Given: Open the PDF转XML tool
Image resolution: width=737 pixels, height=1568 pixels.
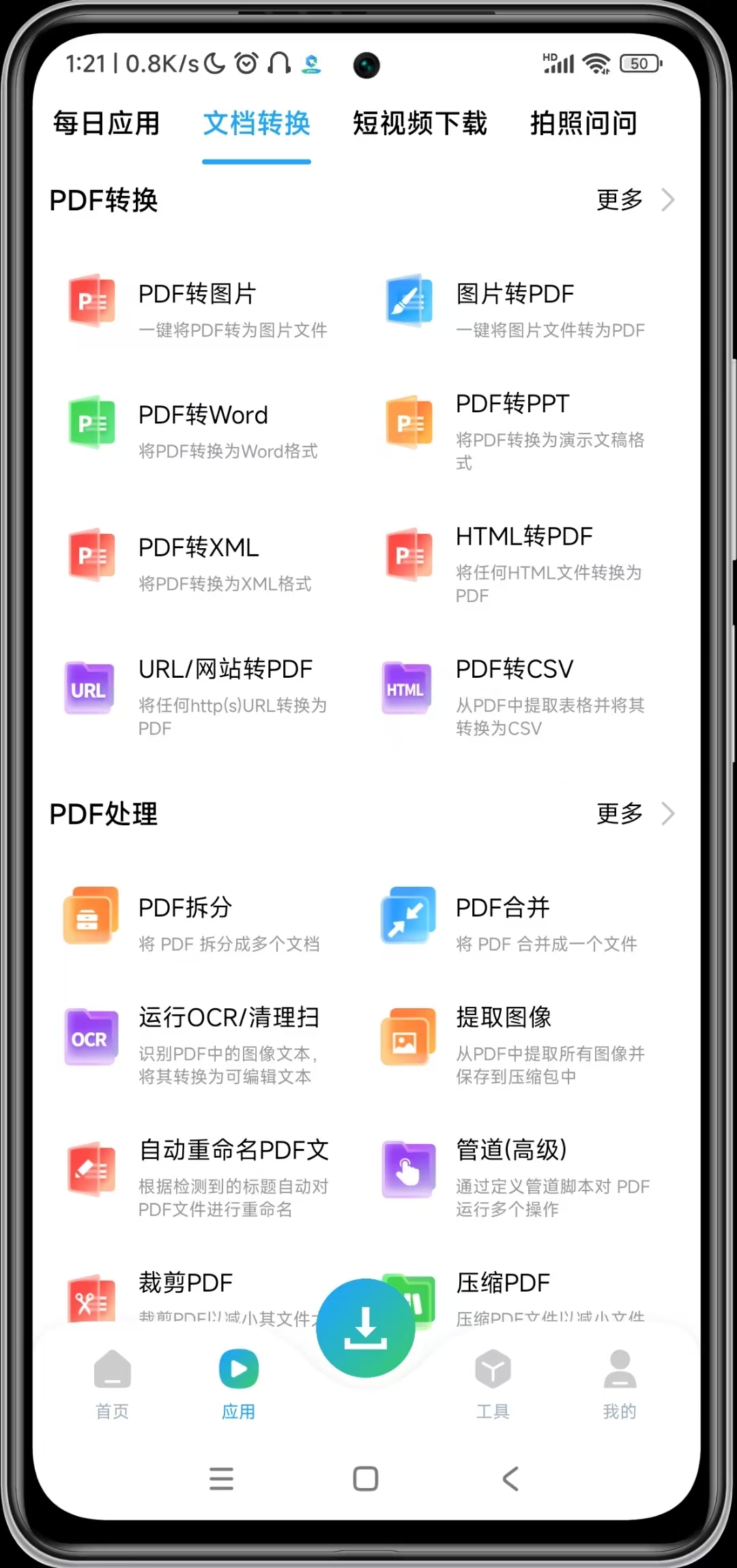Looking at the screenshot, I should (198, 561).
